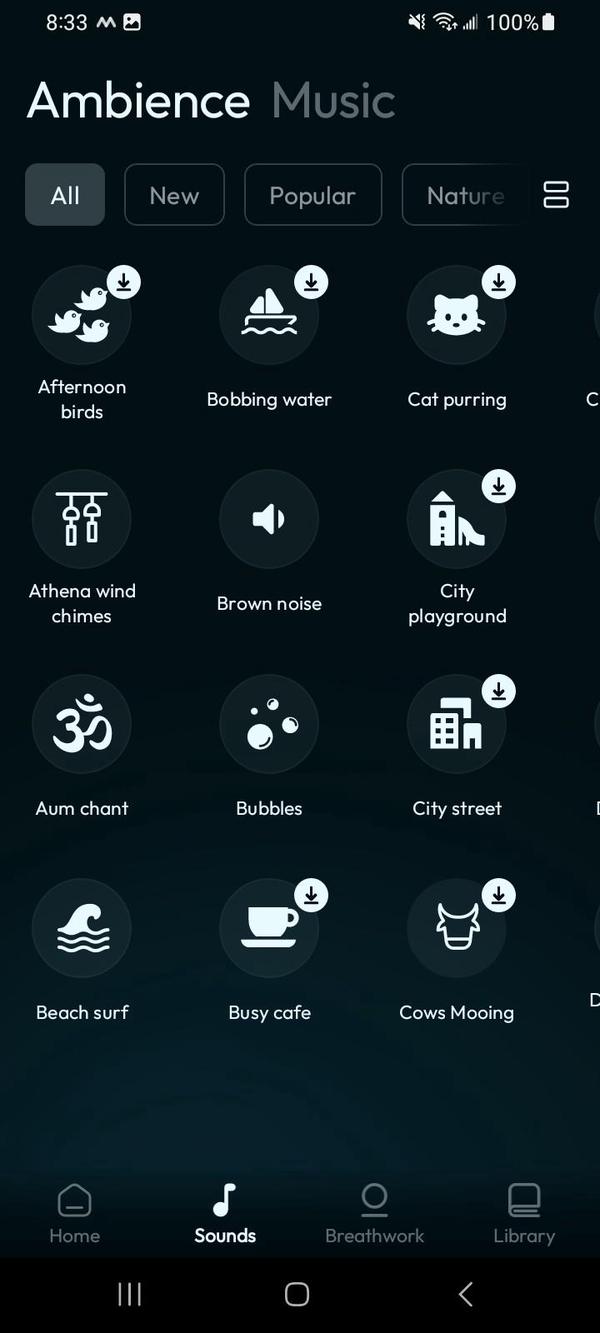Filter sounds by Popular
The width and height of the screenshot is (600, 1333).
312,195
